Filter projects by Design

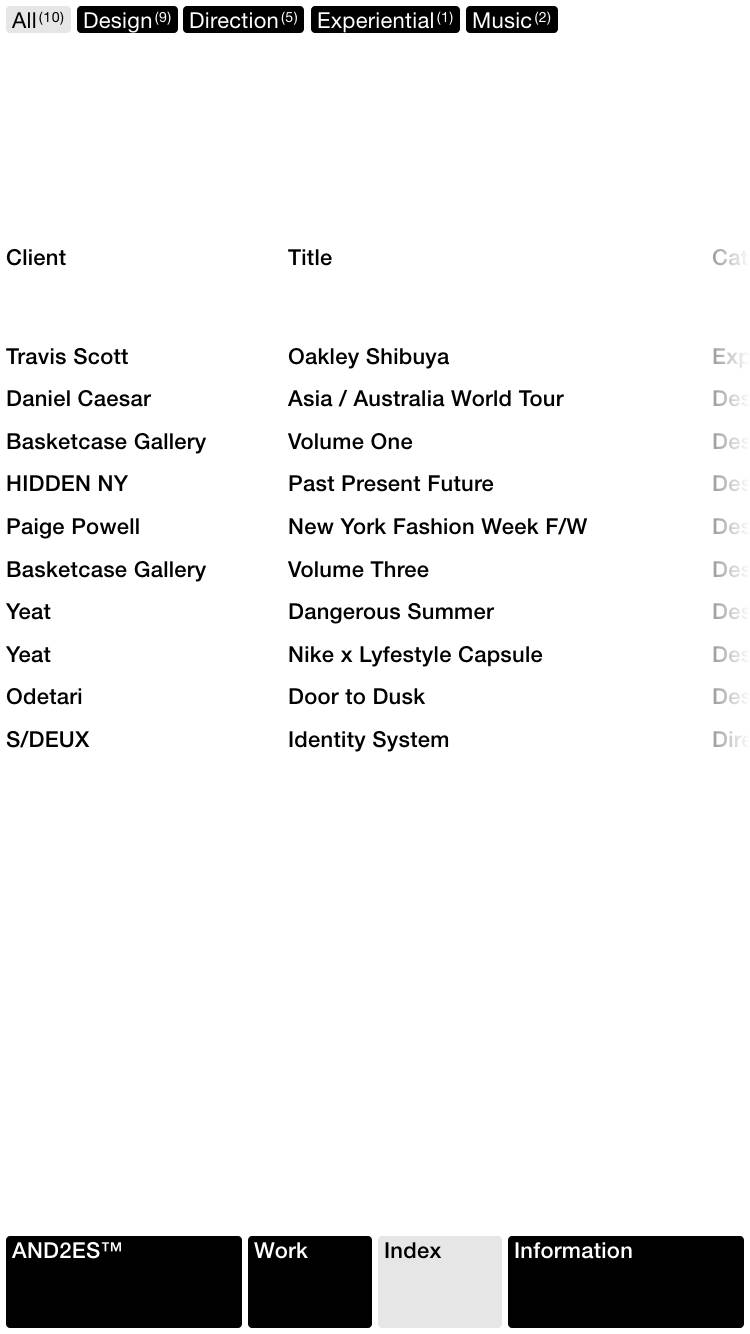pos(127,20)
